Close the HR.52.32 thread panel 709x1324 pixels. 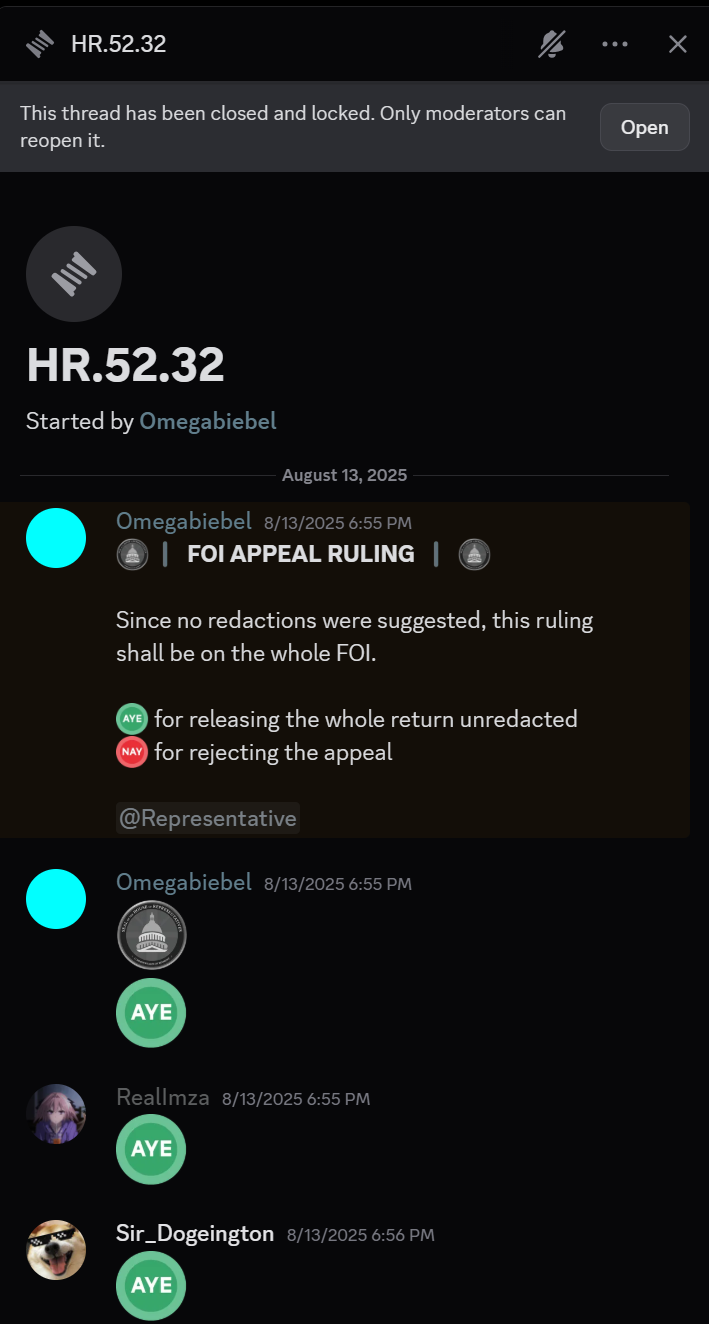(678, 44)
